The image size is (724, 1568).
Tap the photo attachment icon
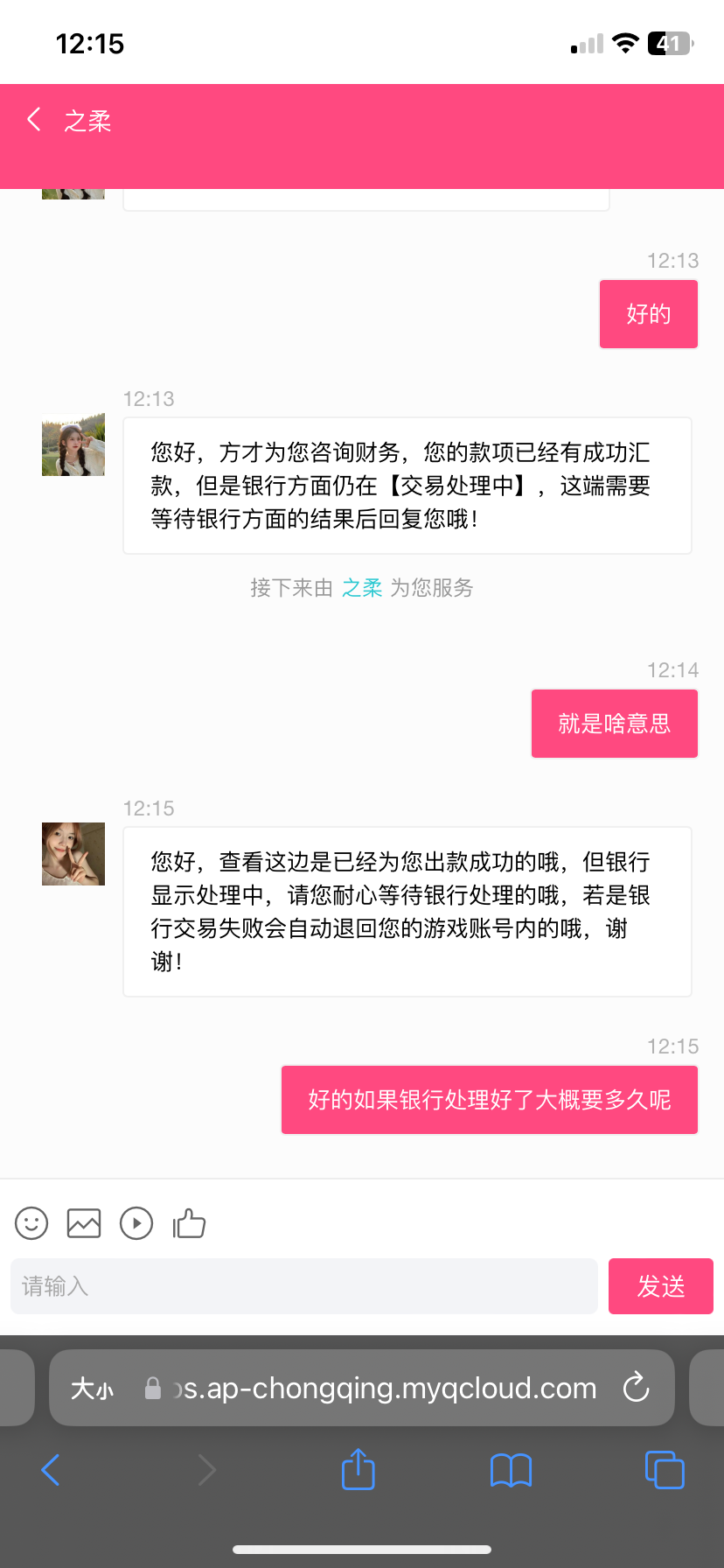click(x=83, y=1223)
